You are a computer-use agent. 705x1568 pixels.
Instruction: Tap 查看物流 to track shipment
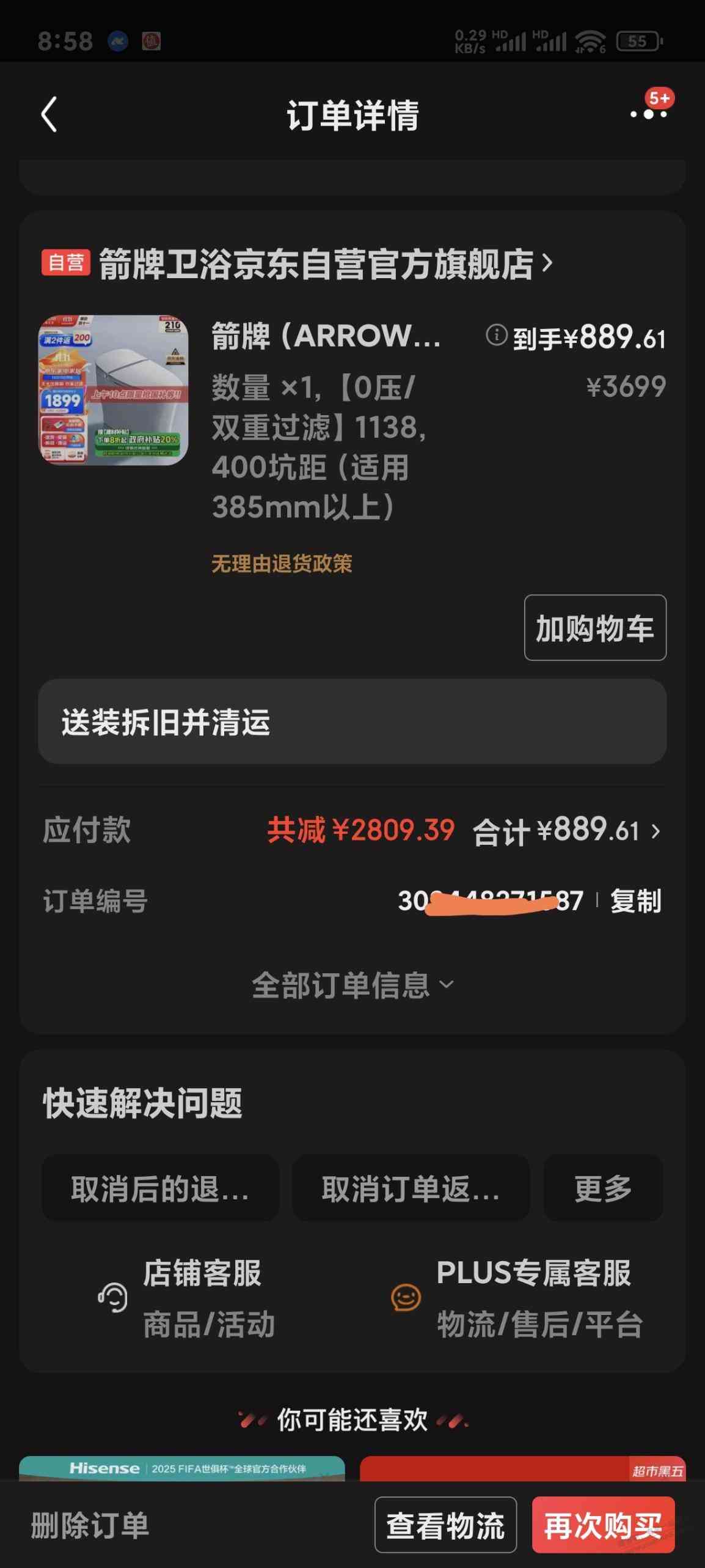click(x=445, y=1525)
